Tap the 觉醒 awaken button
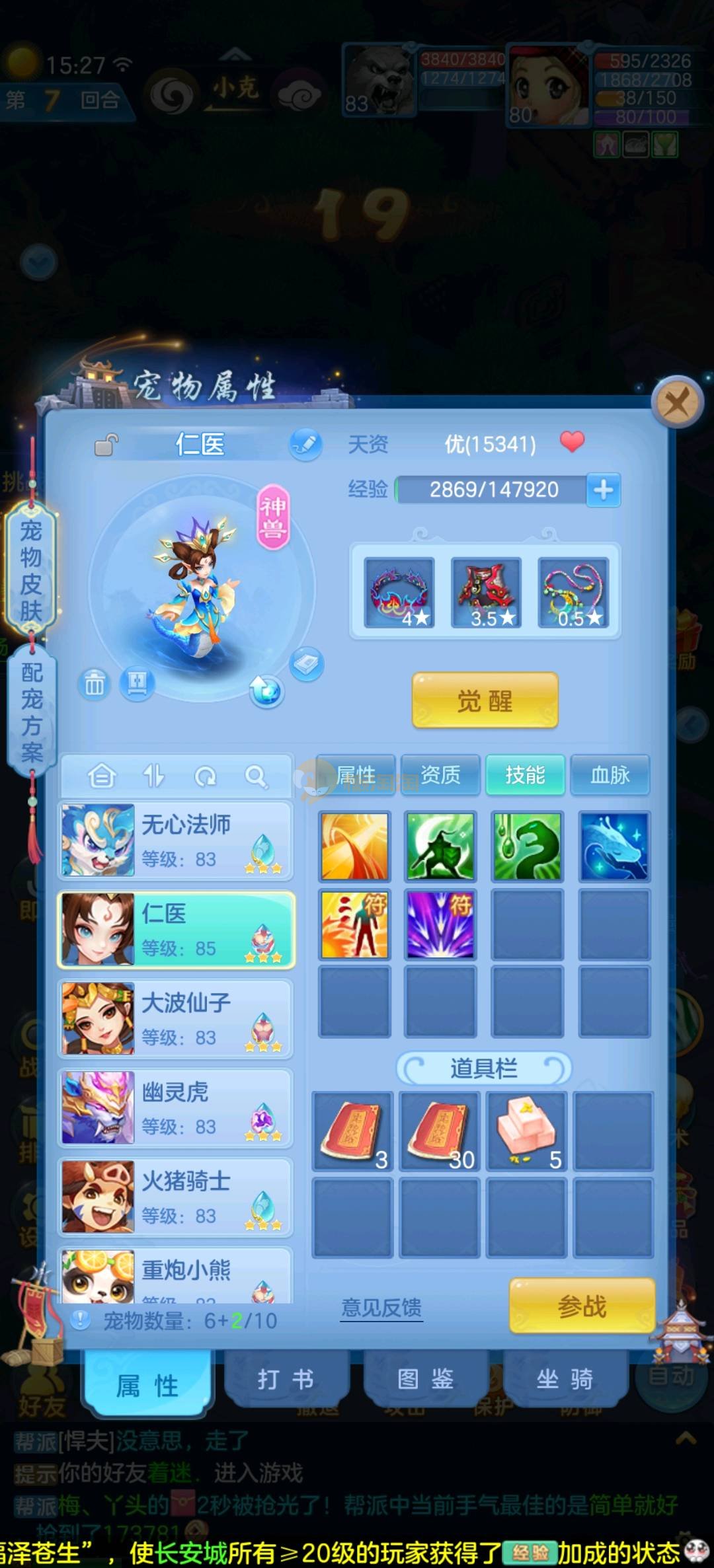Screen dimensions: 714x1568 (x=485, y=701)
